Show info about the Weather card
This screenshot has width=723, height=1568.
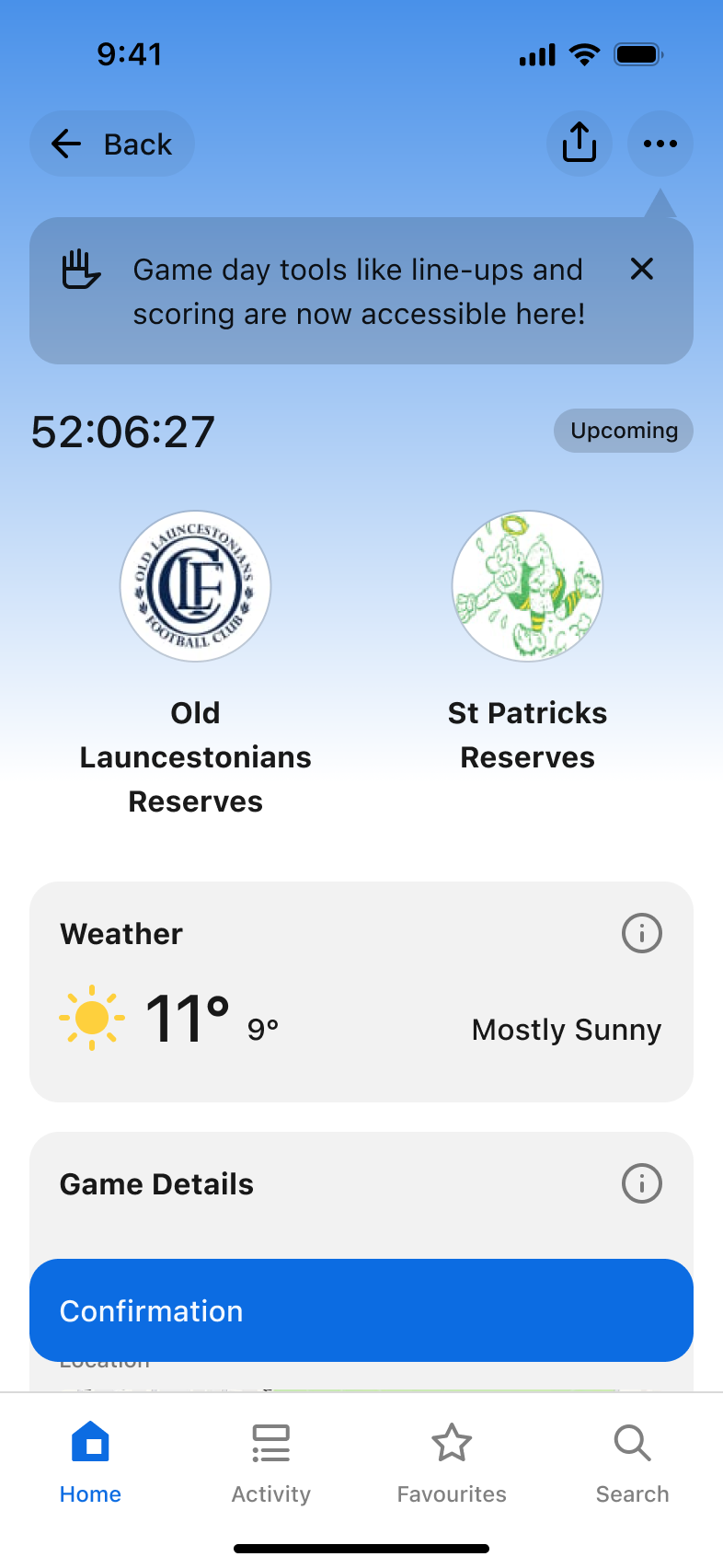coord(641,933)
